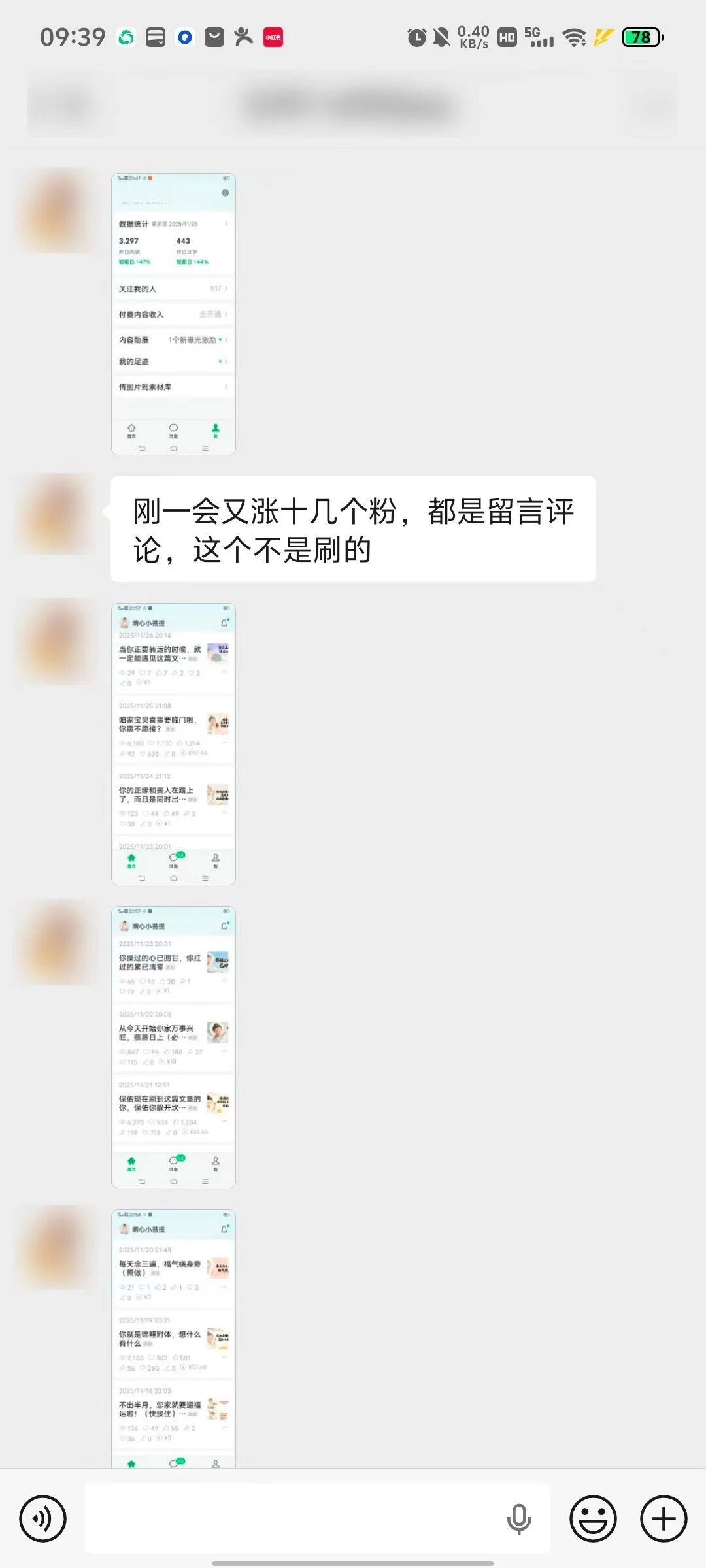706x1568 pixels.
Task: Open the screenshot dated 2025/11/23 20:01
Action: coord(173,1047)
